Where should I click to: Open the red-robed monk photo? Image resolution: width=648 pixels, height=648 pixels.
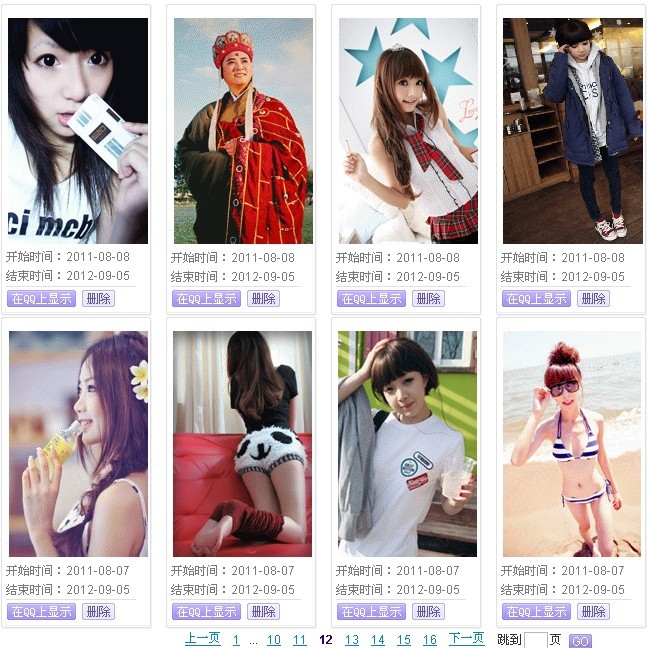coord(241,130)
